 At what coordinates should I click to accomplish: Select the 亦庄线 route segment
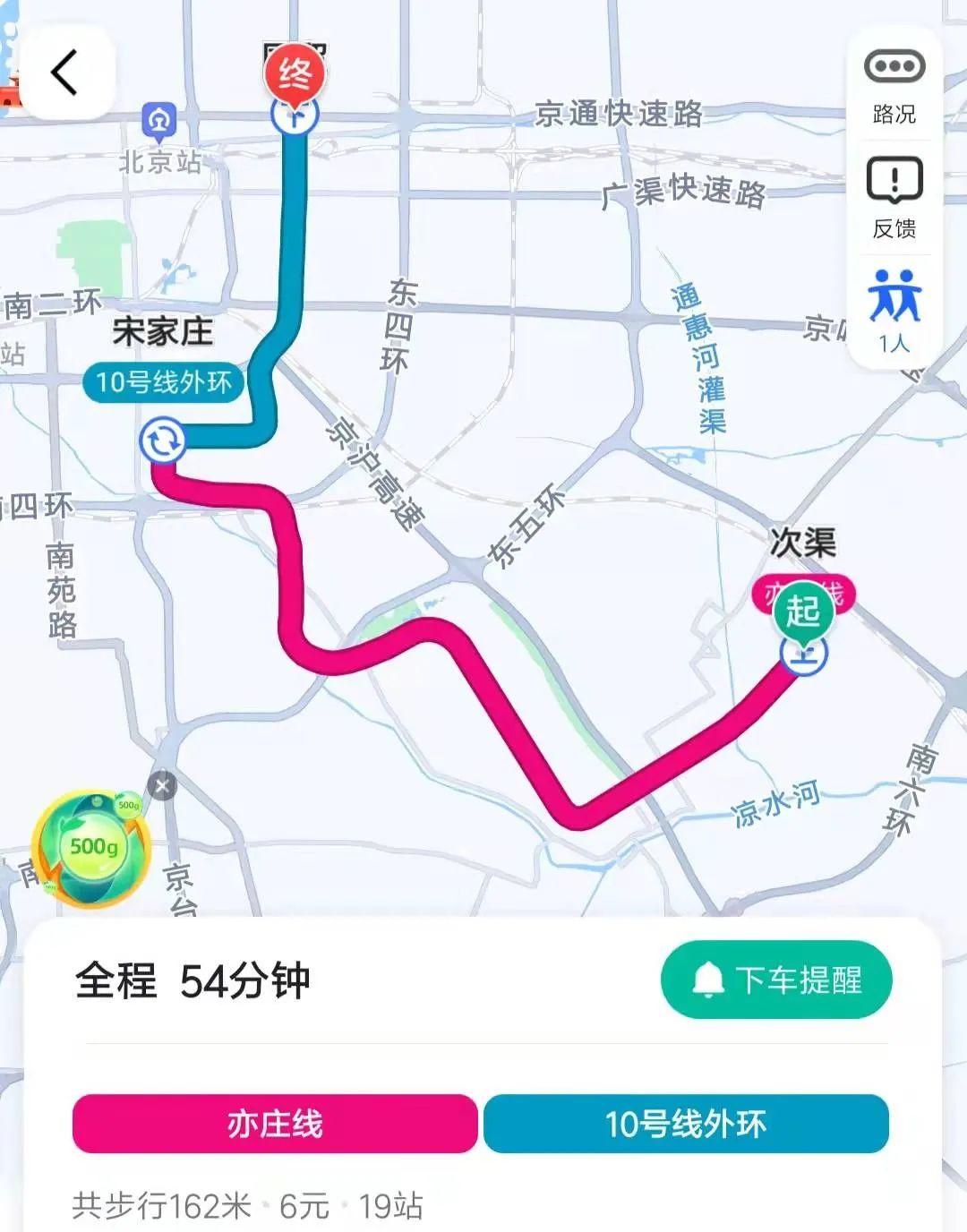coord(275,1124)
